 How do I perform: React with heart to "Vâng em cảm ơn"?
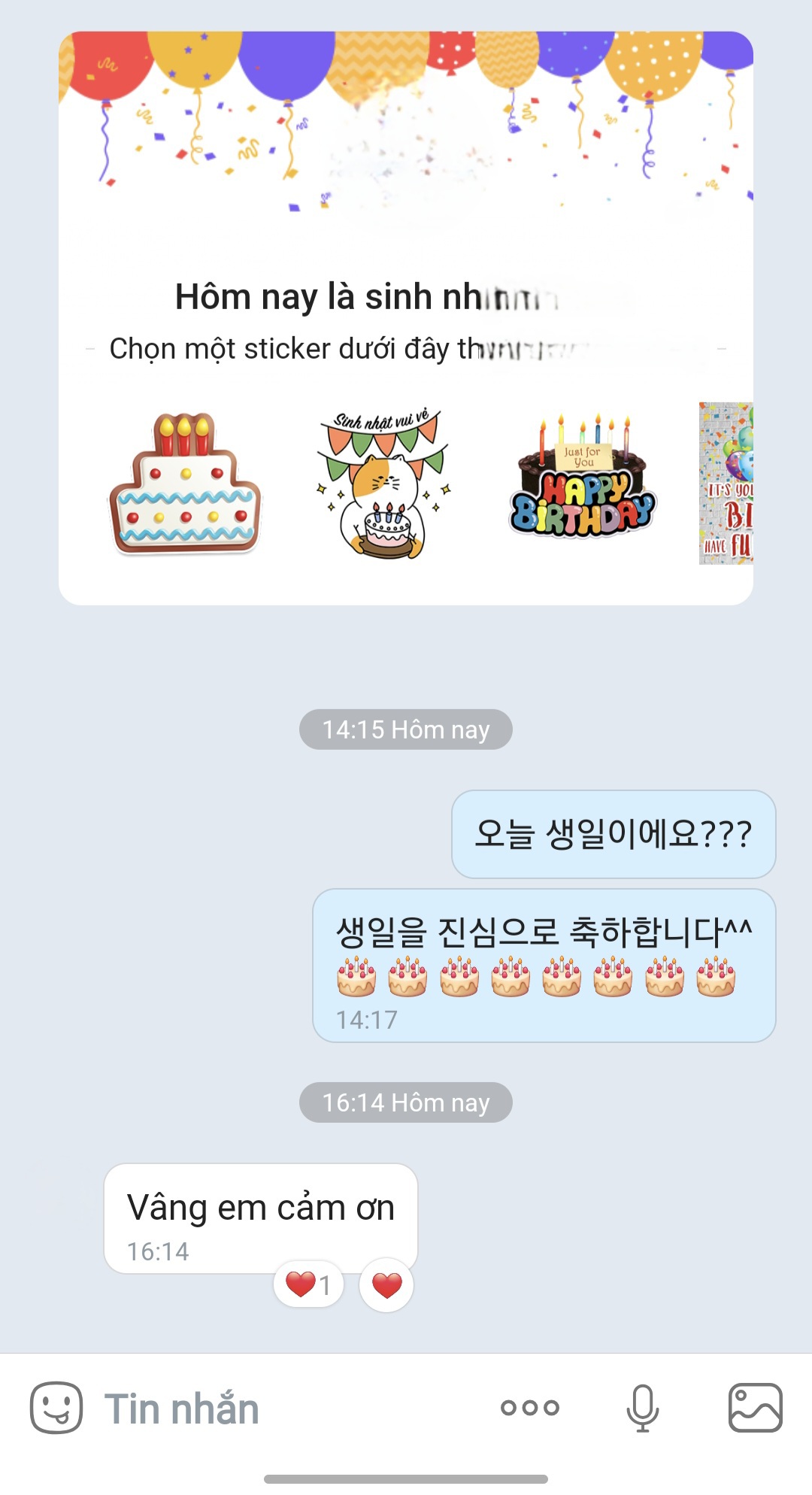(387, 1285)
